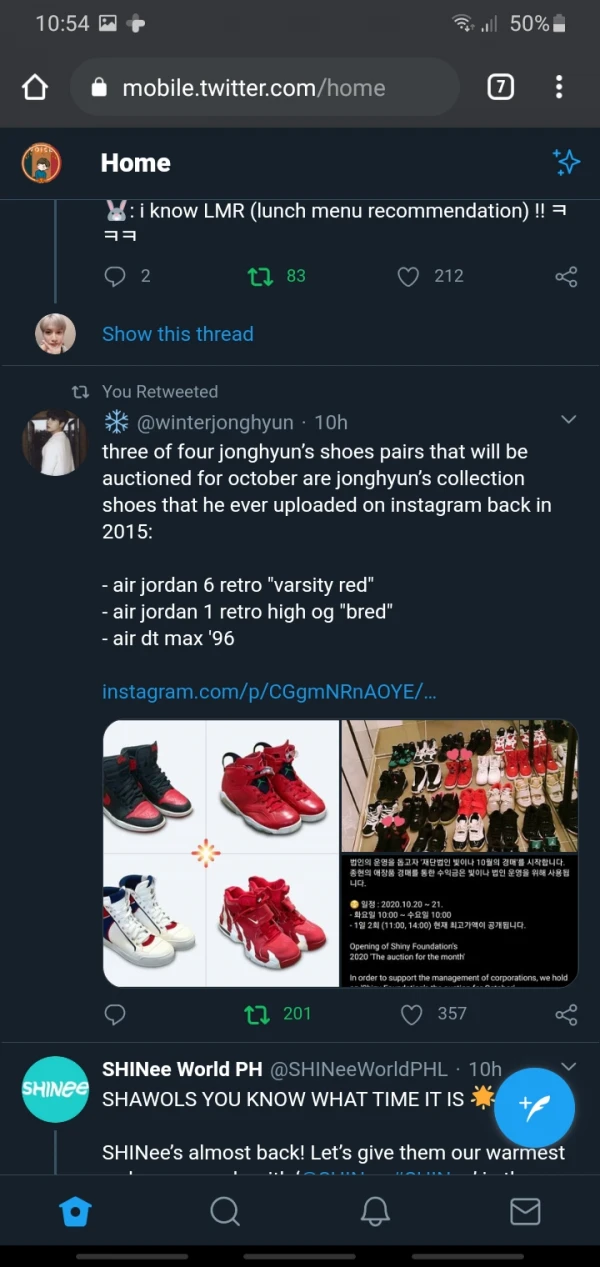Open the browser tab switcher showing 7
The image size is (600, 1267).
[500, 87]
